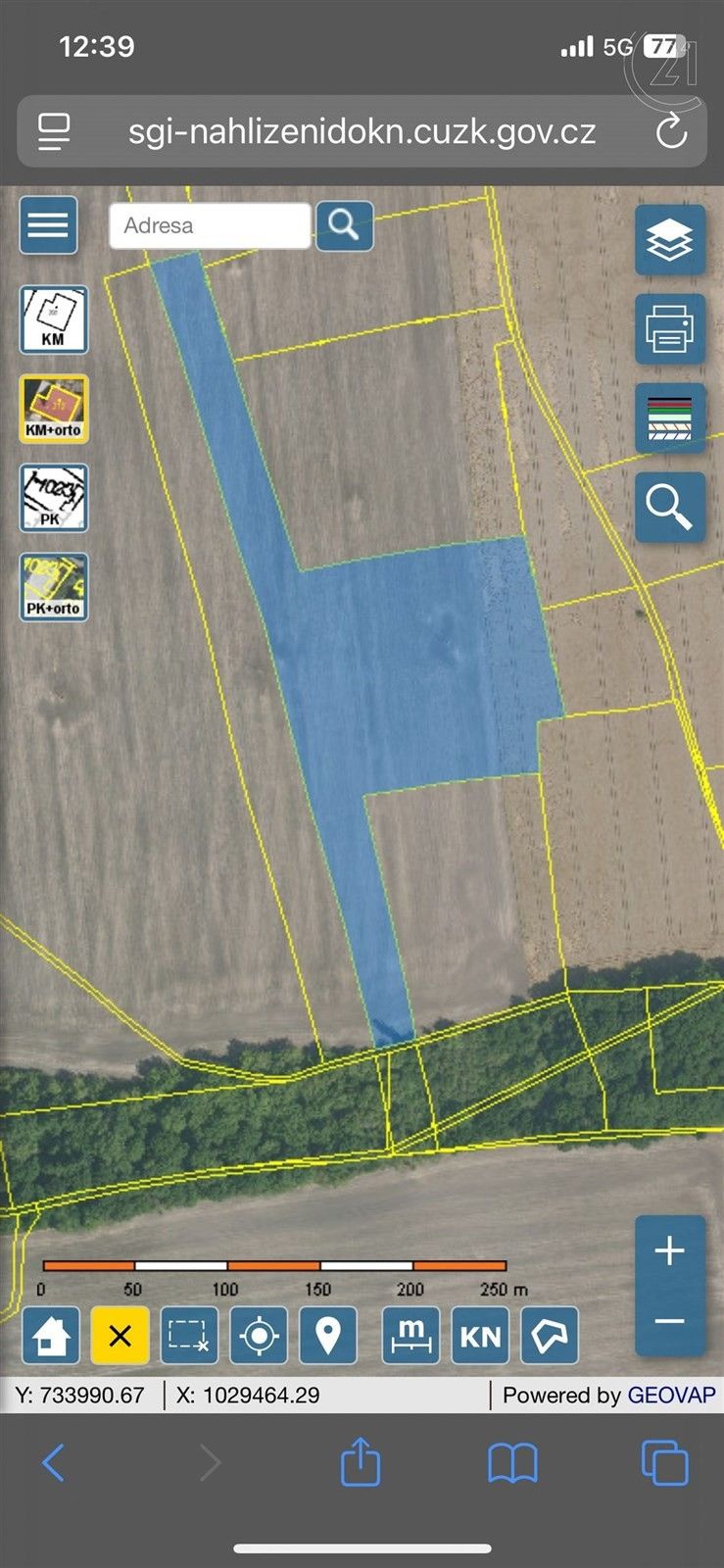This screenshot has height=1568, width=724.
Task: Switch to the PK map view
Action: click(x=54, y=498)
